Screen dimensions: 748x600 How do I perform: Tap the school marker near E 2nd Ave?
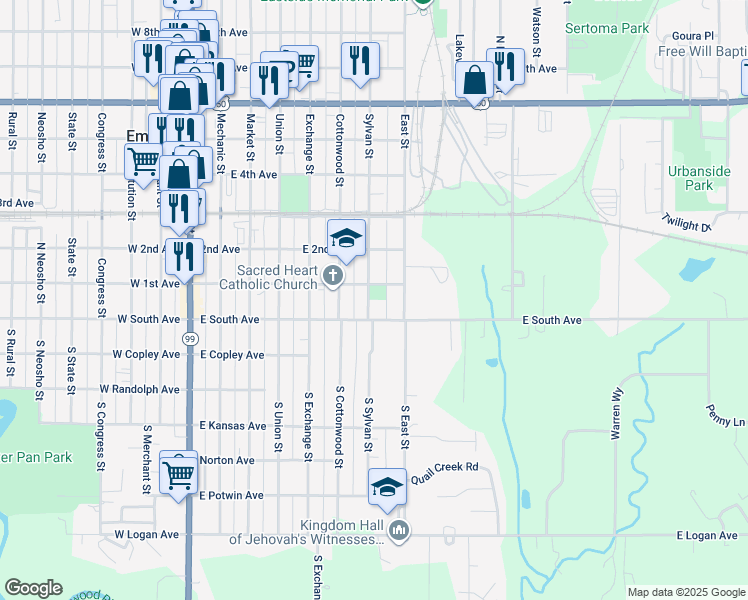[x=347, y=238]
